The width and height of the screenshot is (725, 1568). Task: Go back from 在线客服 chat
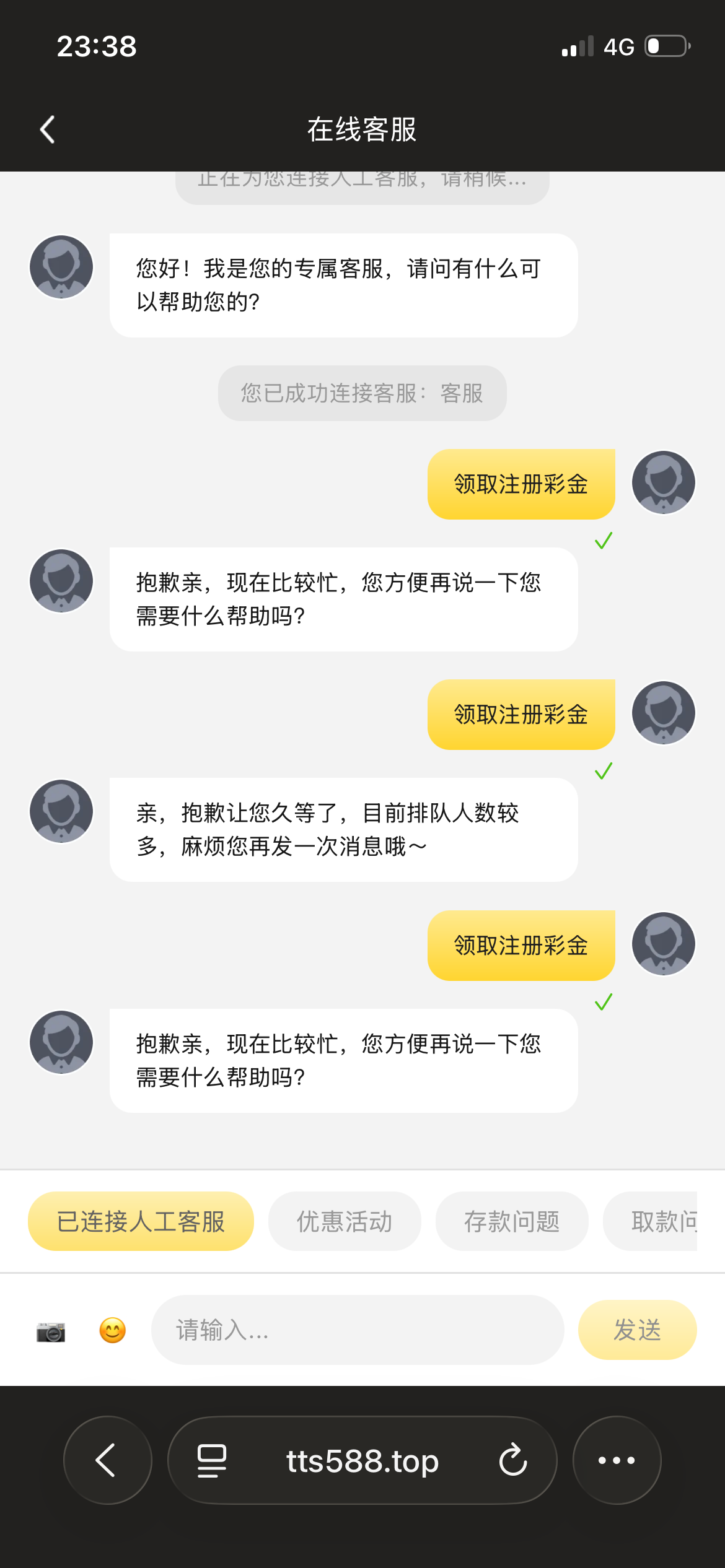click(x=48, y=129)
